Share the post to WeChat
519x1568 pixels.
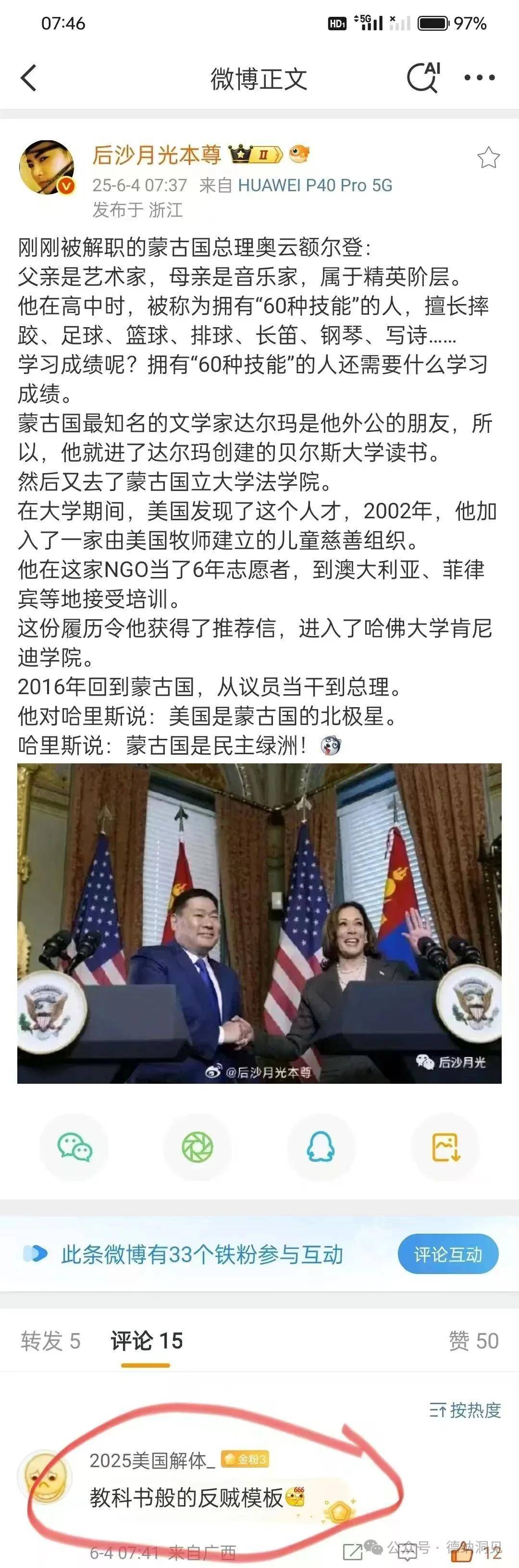(74, 1147)
